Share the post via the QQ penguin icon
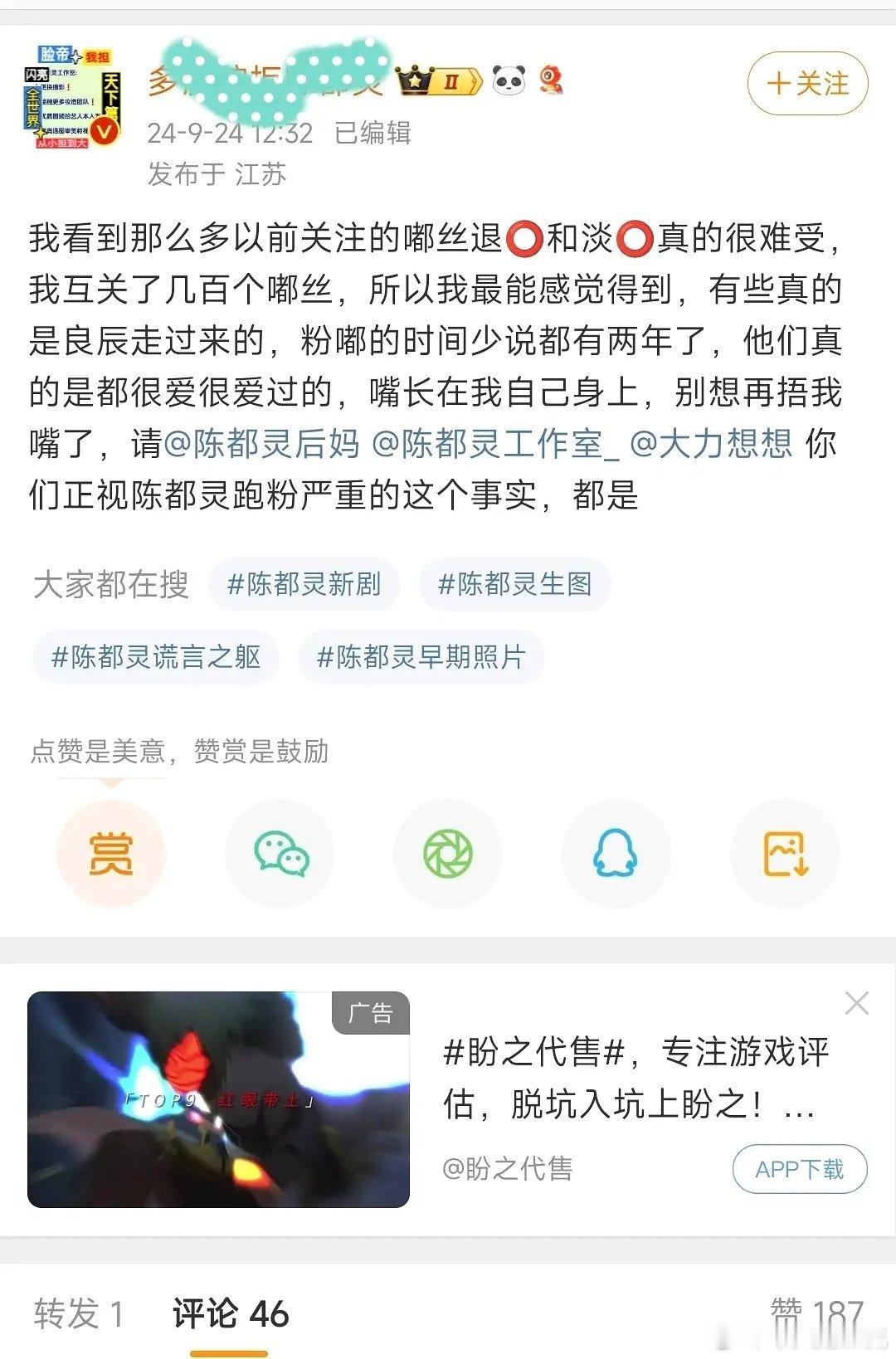This screenshot has width=896, height=1359. pyautogui.click(x=616, y=852)
